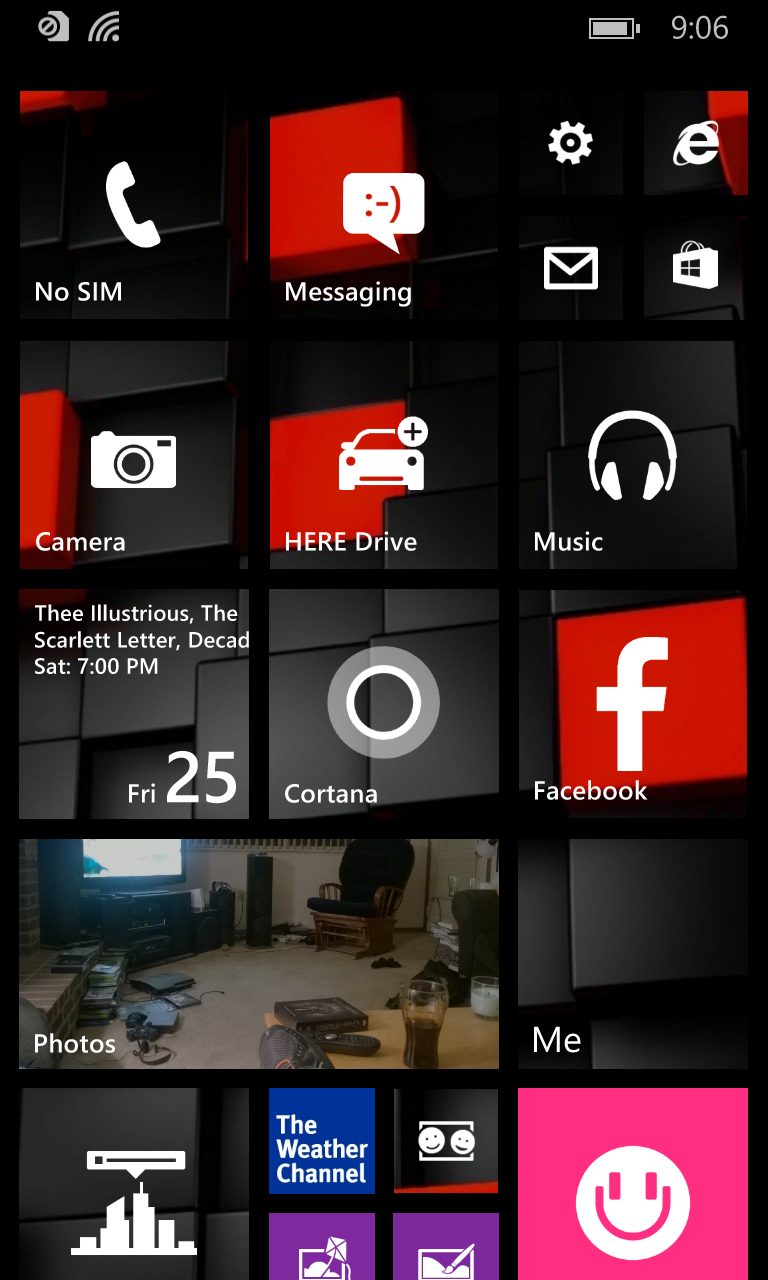Viewport: 768px width, 1280px height.
Task: Open the Me tile
Action: (633, 954)
